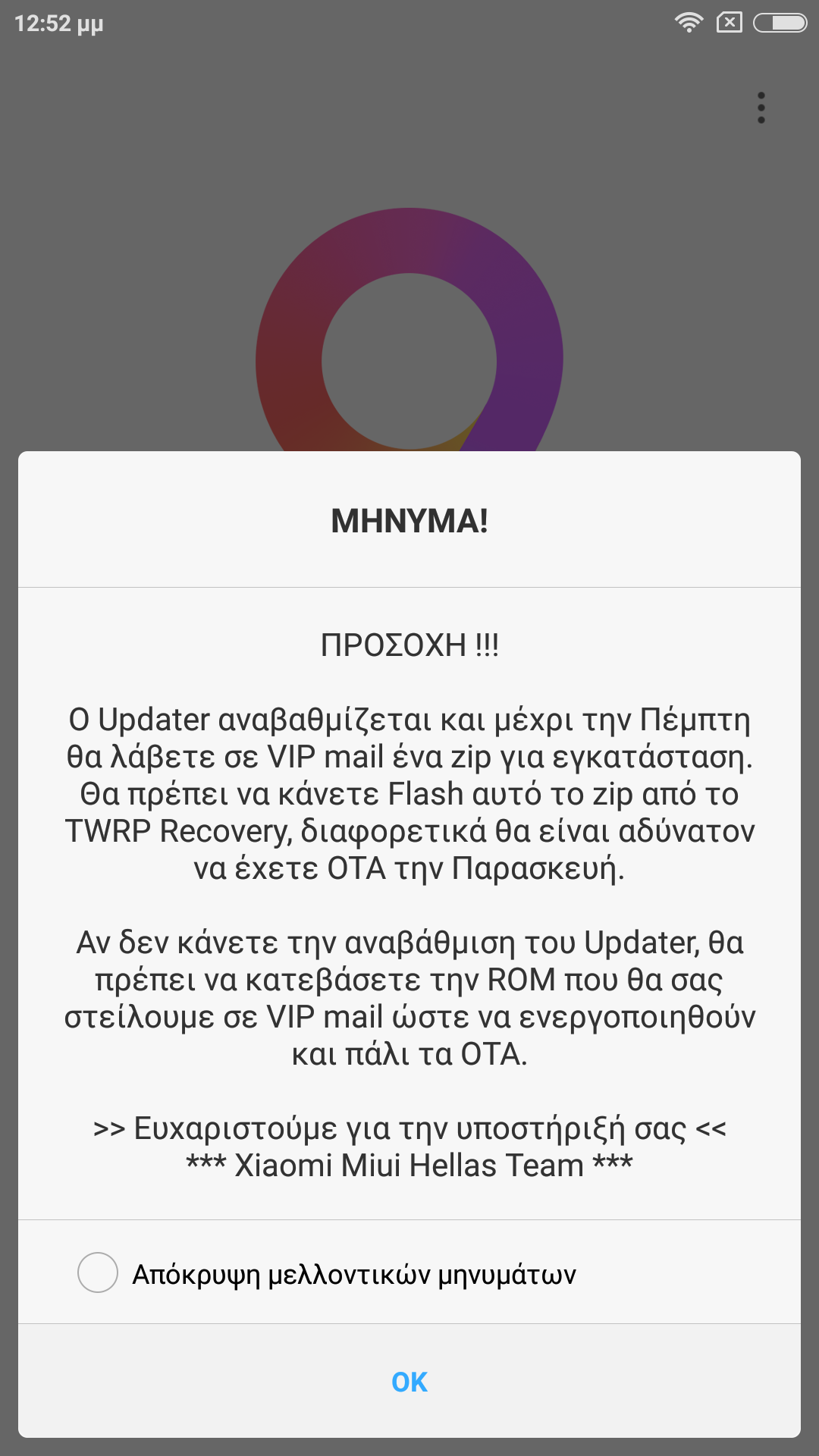Open the three-dot overflow menu
819x1456 pixels.
761,108
